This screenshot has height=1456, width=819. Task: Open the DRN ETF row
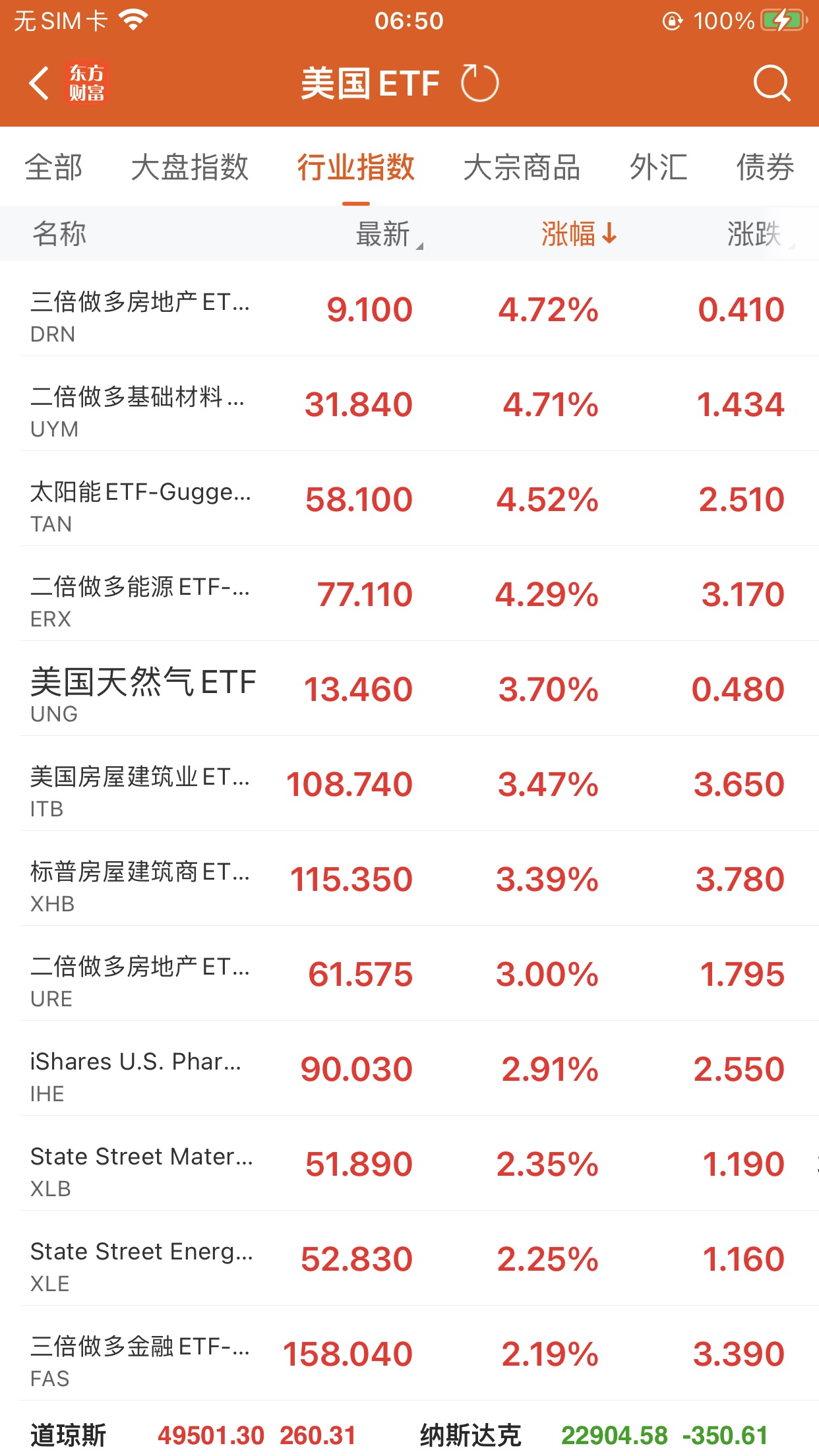(409, 310)
